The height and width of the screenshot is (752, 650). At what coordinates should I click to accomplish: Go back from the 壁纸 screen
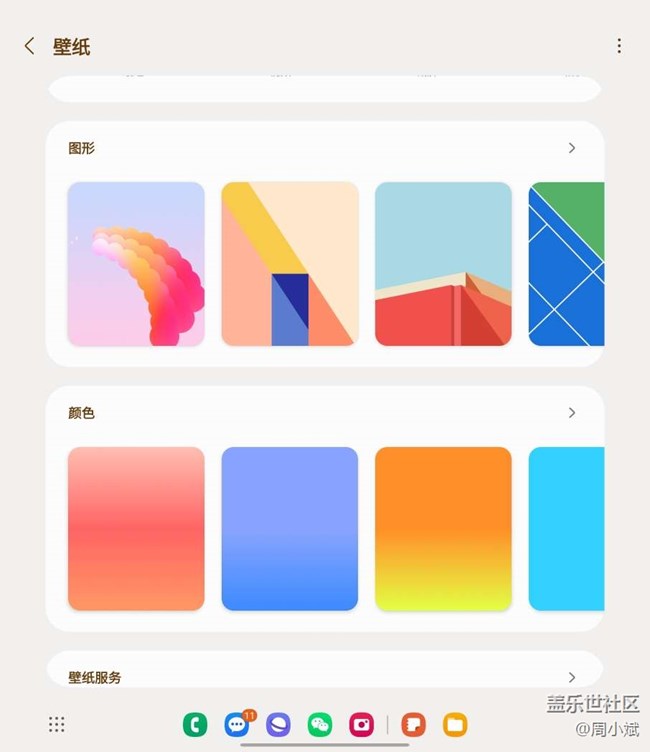coord(29,46)
